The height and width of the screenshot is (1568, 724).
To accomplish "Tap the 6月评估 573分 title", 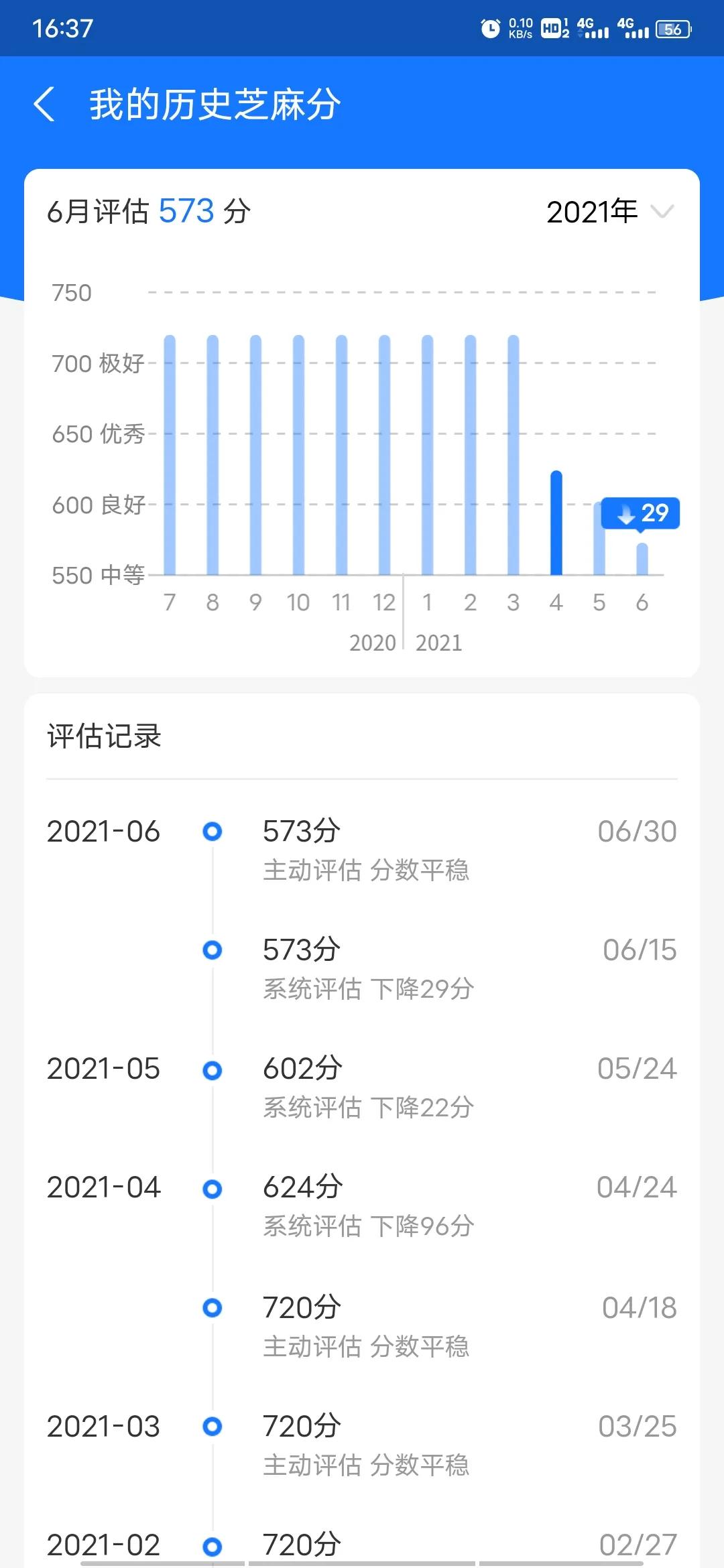I will (149, 211).
